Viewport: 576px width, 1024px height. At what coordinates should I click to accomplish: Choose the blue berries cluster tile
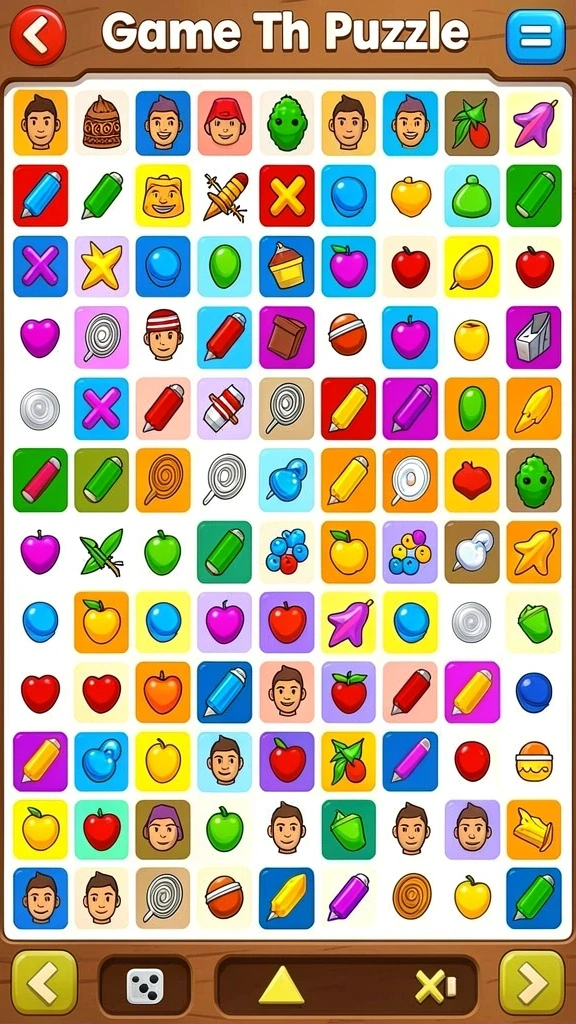point(286,552)
